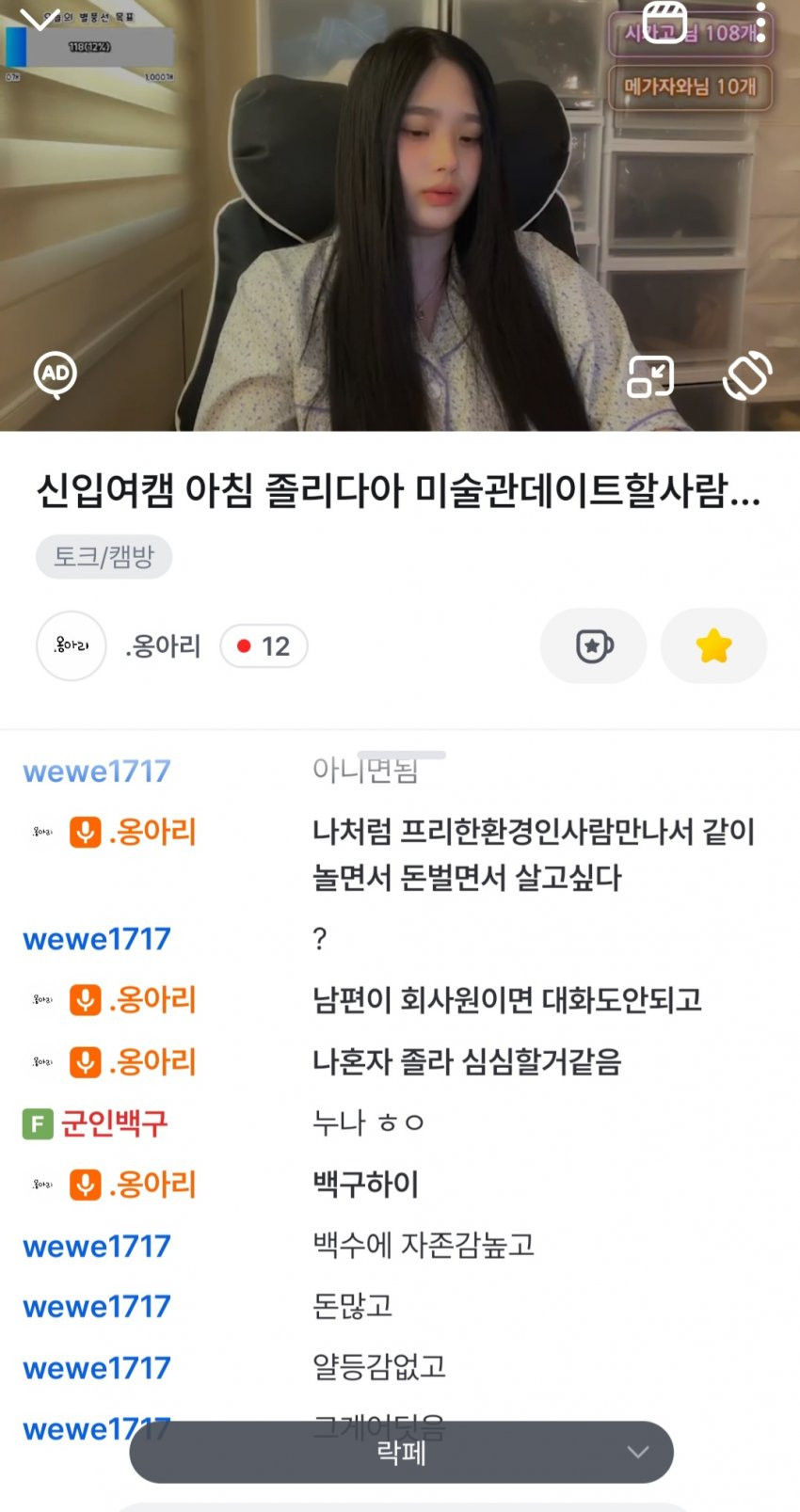
Task: Jump to latest chat via 락페 pill
Action: [x=402, y=1452]
